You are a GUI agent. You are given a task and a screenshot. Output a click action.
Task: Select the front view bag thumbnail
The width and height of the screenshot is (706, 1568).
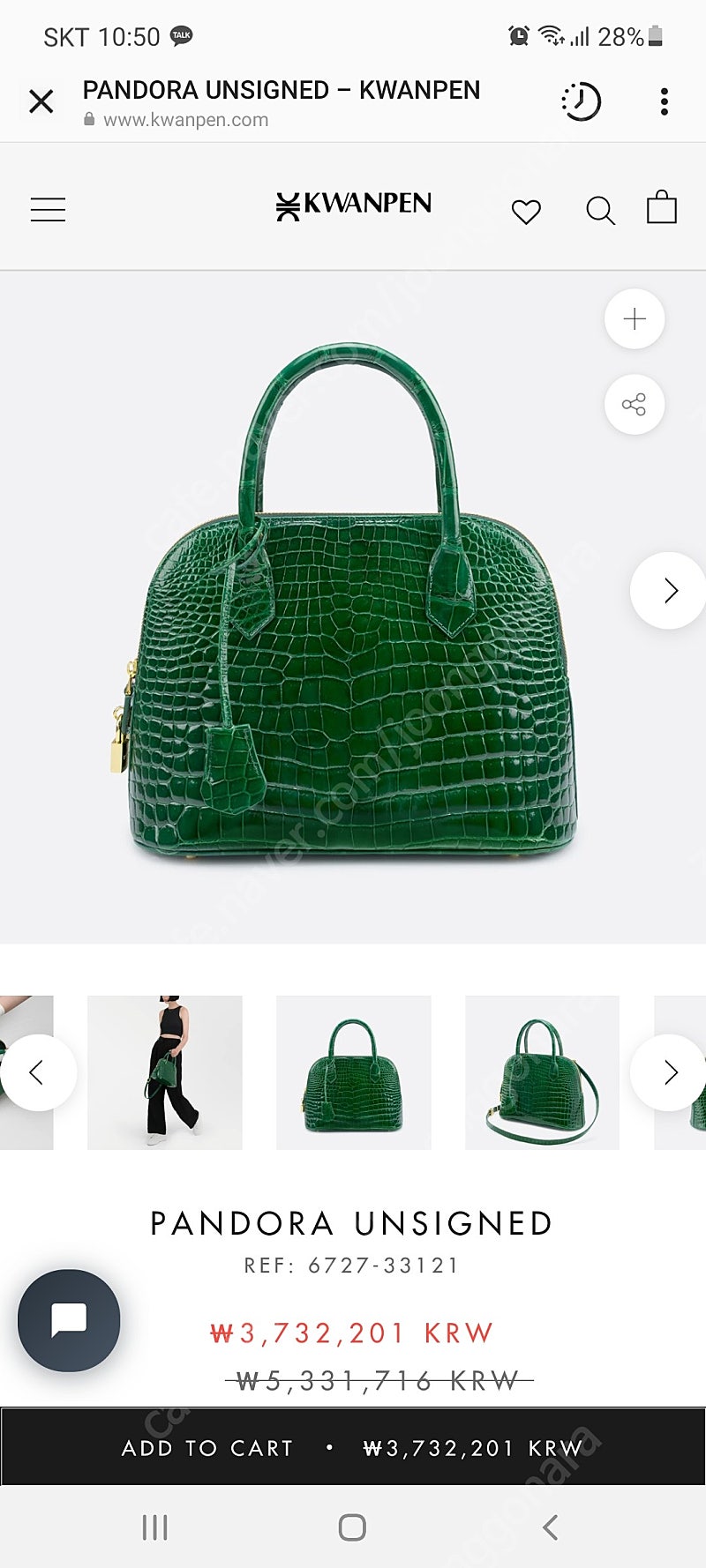(354, 1072)
